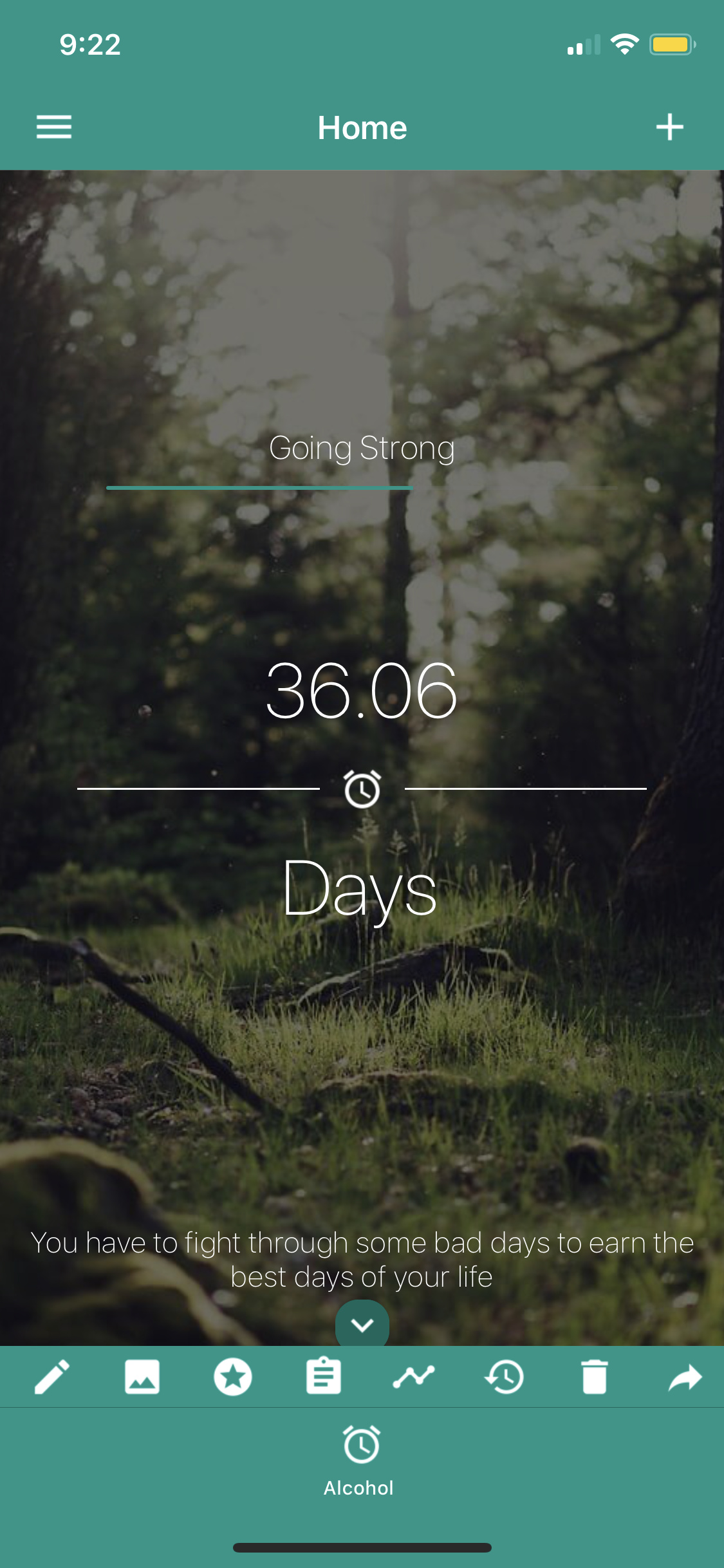Open the star milestones icon

(x=233, y=1377)
